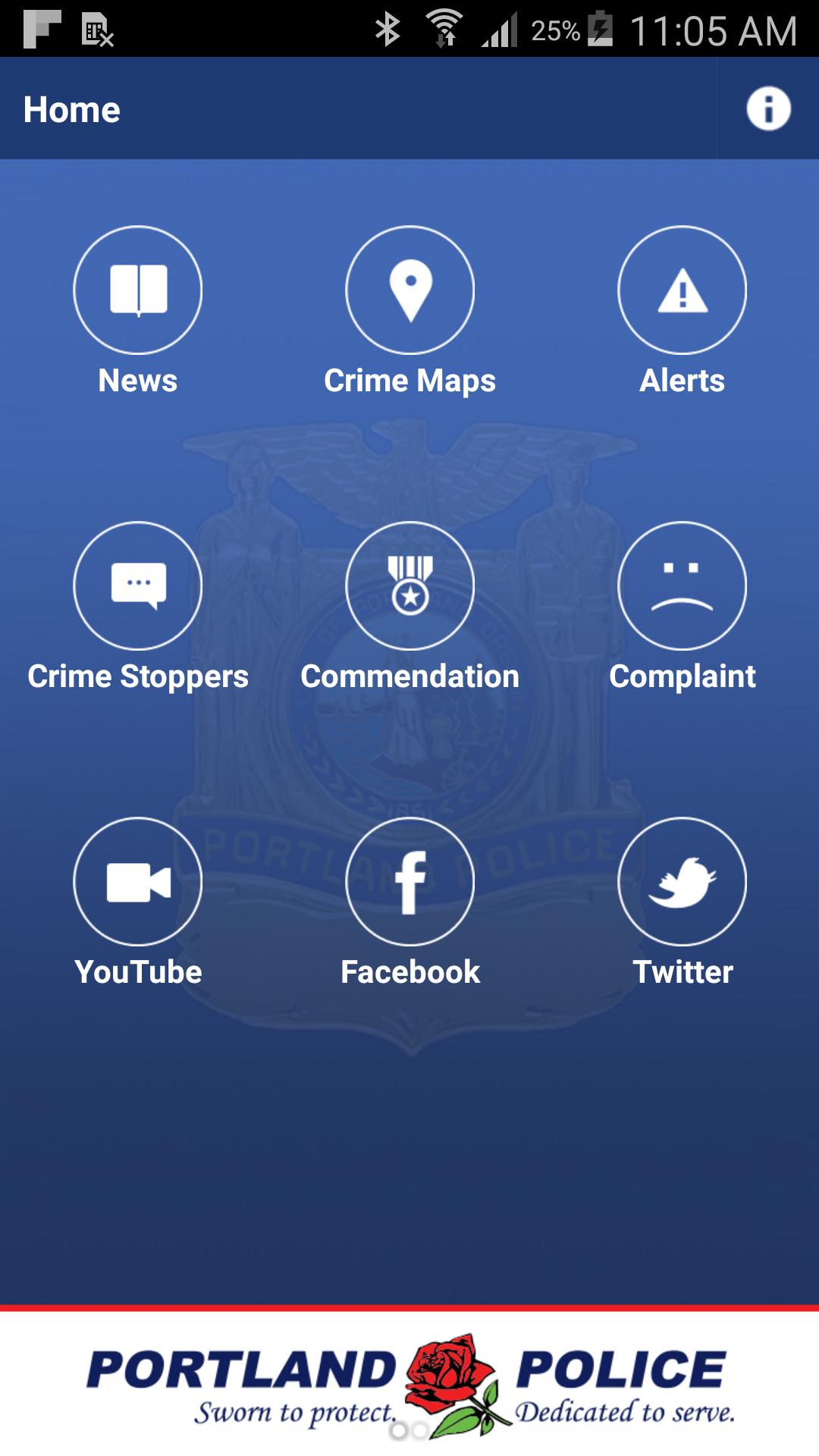
Task: Submit a Commendation
Action: pos(409,586)
